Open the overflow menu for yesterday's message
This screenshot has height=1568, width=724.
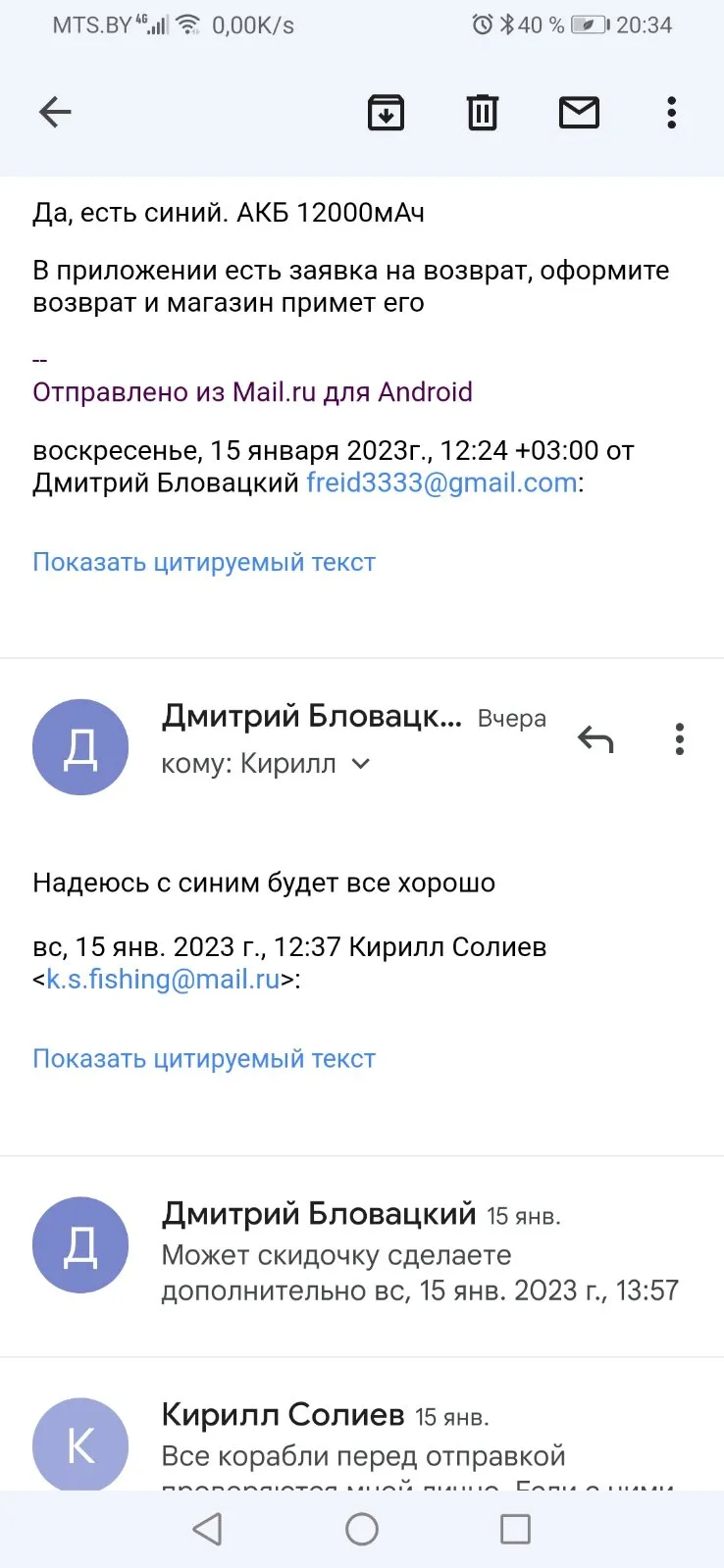[x=680, y=739]
